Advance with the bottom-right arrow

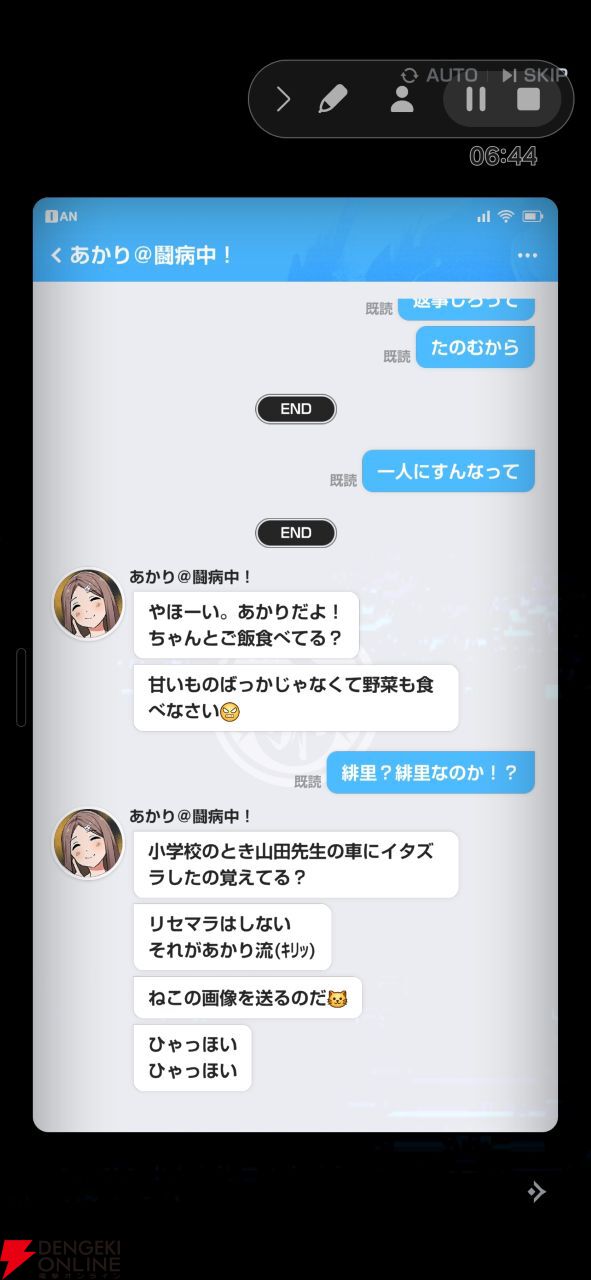(x=537, y=1190)
